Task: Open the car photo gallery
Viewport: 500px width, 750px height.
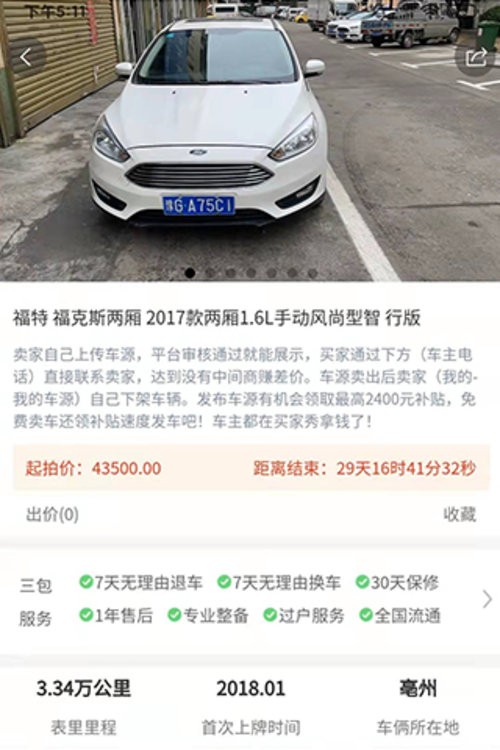Action: point(250,141)
